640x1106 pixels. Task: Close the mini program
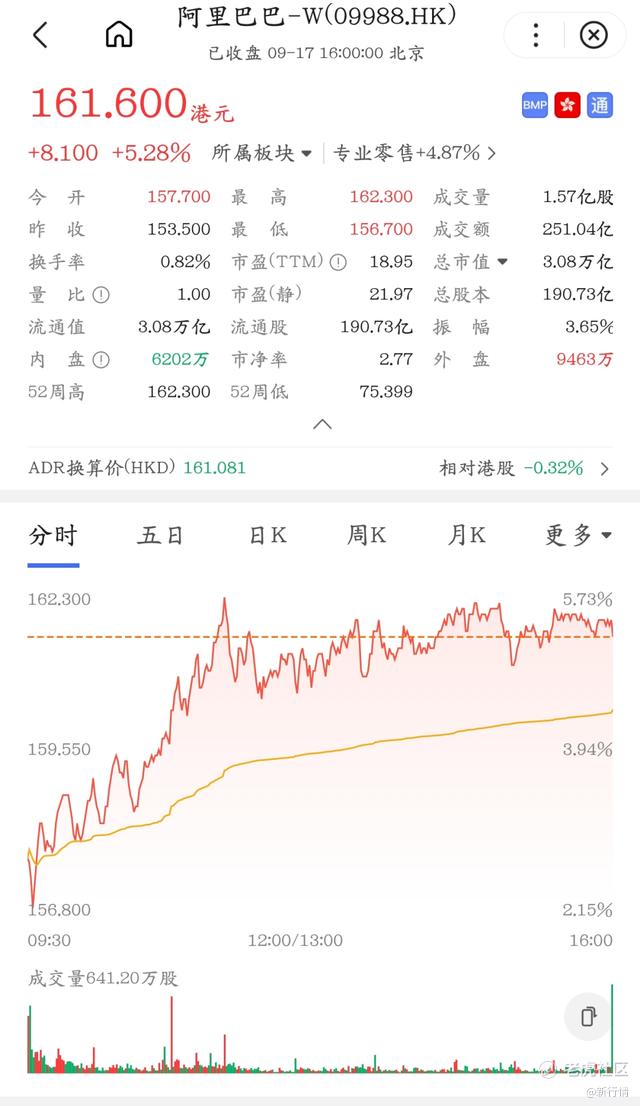(x=593, y=36)
